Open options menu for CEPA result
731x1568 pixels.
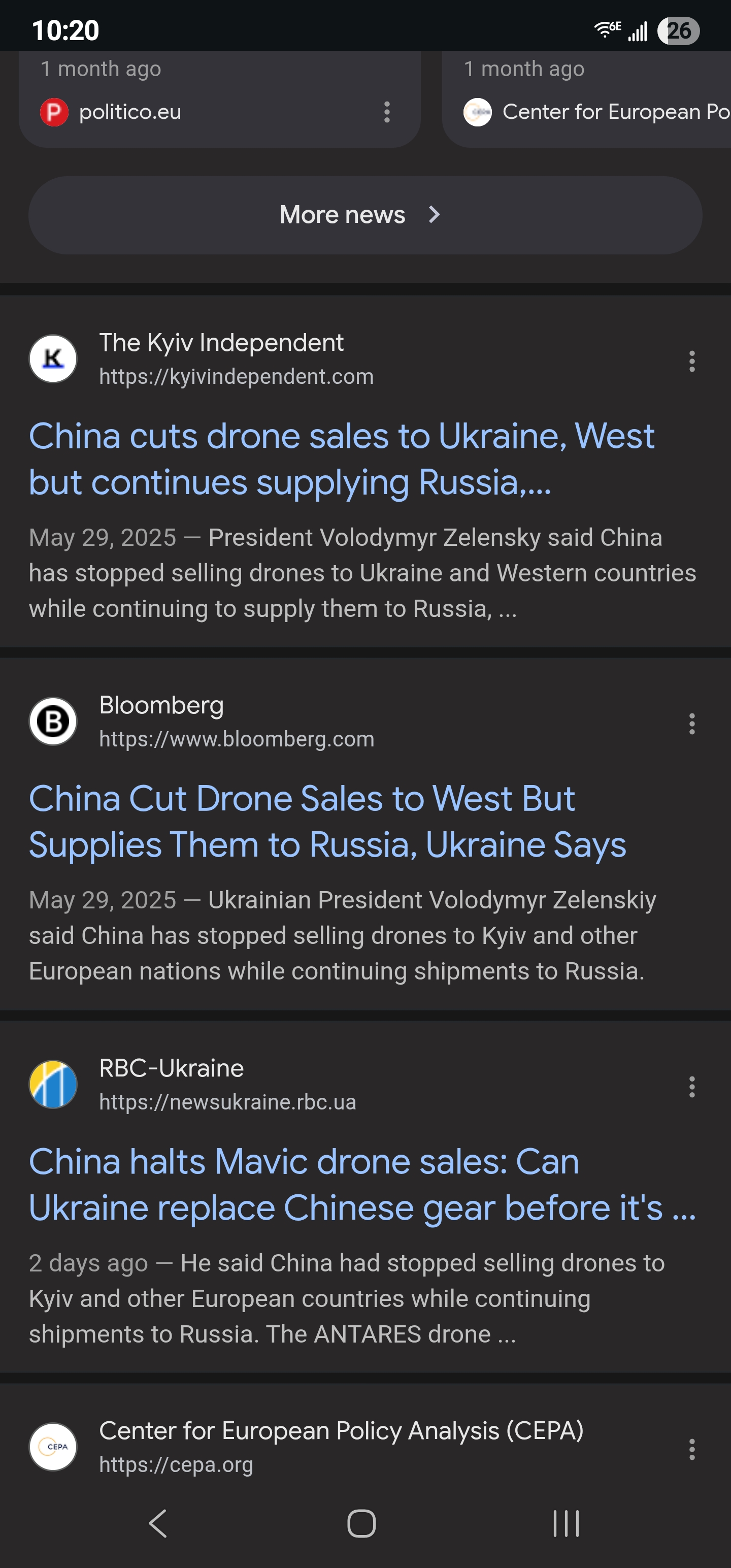point(692,1449)
